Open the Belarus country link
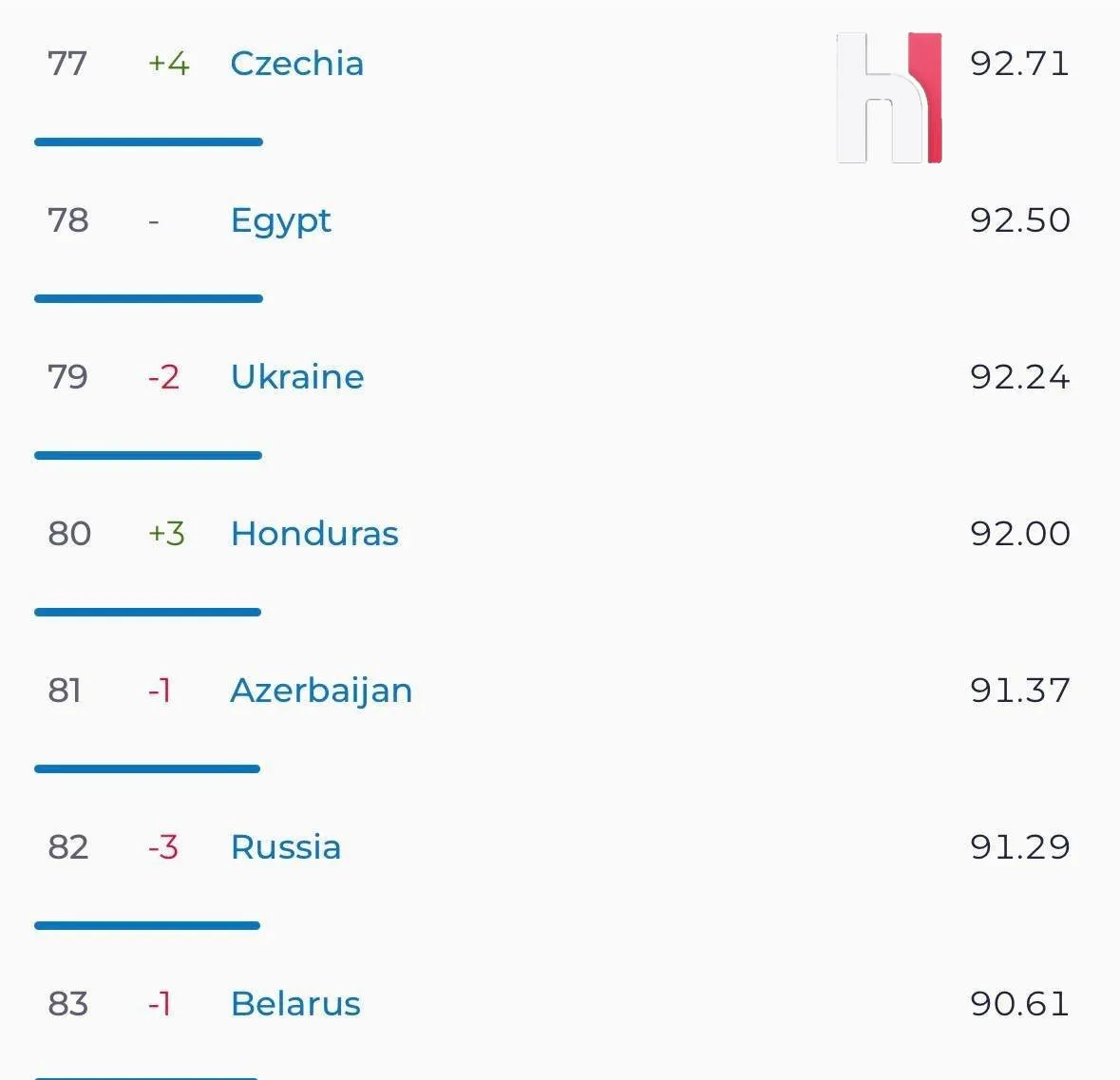This screenshot has height=1080, width=1120. coord(295,1004)
